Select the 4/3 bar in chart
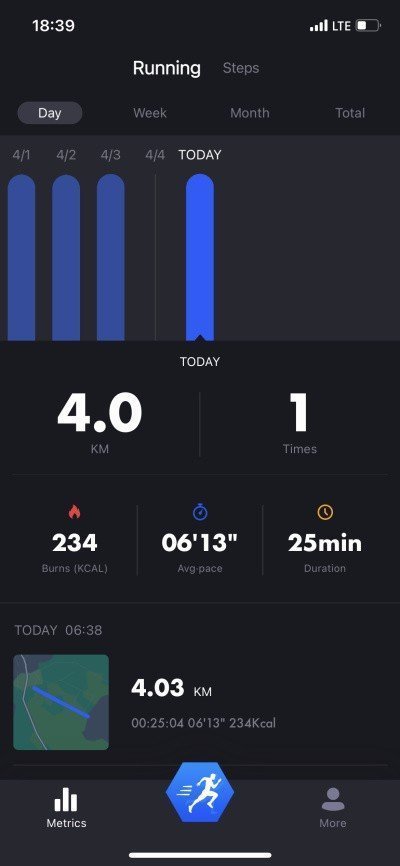Image resolution: width=400 pixels, height=866 pixels. coord(110,257)
